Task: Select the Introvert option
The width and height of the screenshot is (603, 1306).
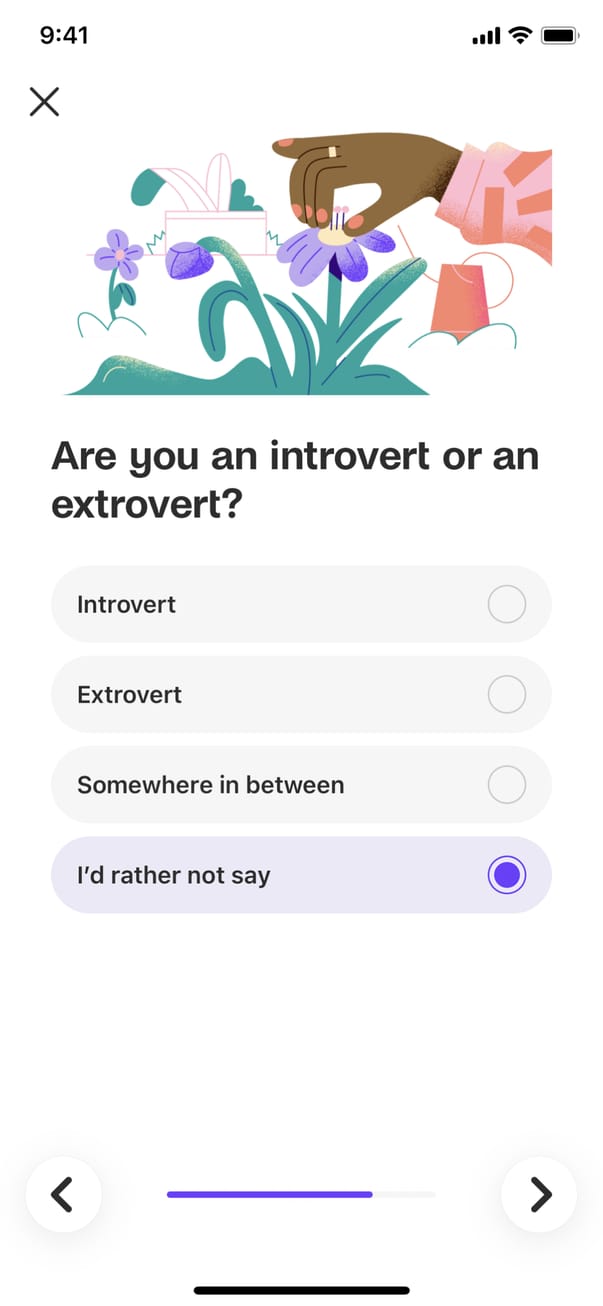Action: tap(300, 604)
